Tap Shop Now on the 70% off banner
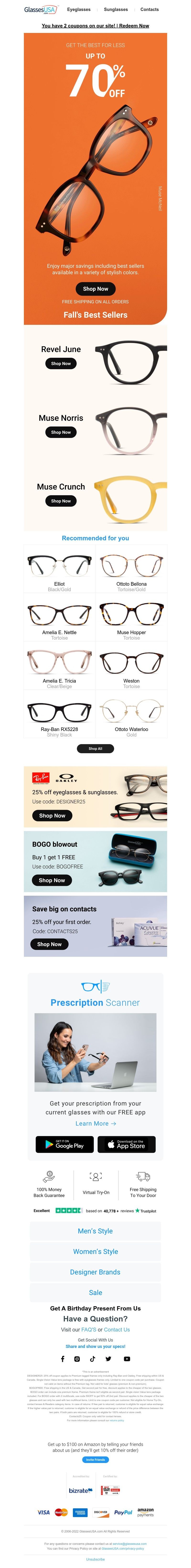The image size is (191, 1568). pos(95,289)
